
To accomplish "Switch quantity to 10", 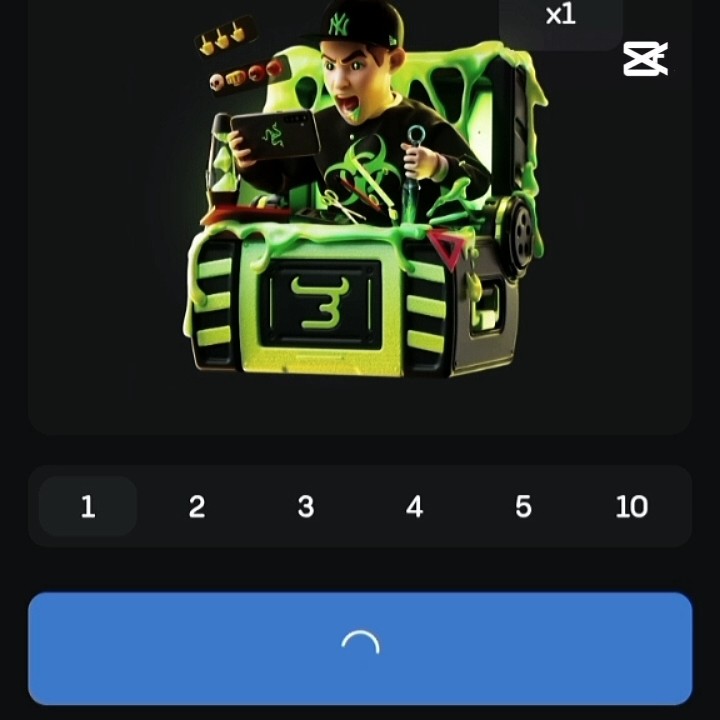I will [x=631, y=507].
